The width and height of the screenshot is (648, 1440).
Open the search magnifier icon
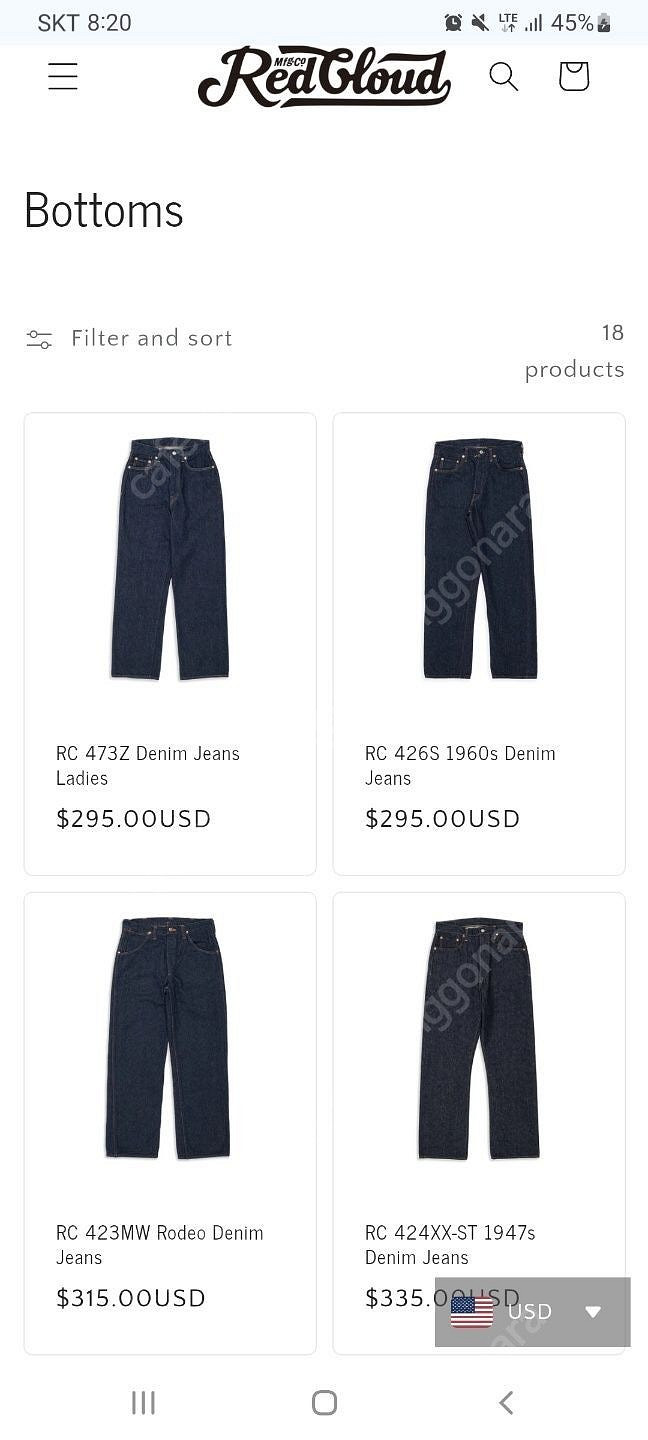503,76
